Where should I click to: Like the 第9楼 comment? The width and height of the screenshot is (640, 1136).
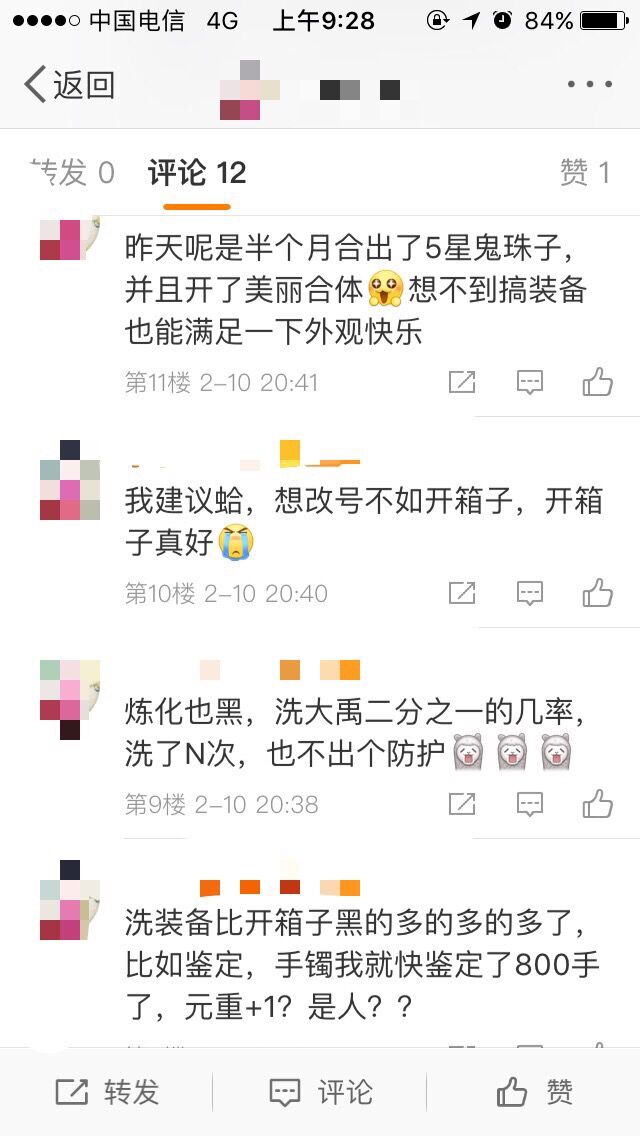(x=597, y=804)
